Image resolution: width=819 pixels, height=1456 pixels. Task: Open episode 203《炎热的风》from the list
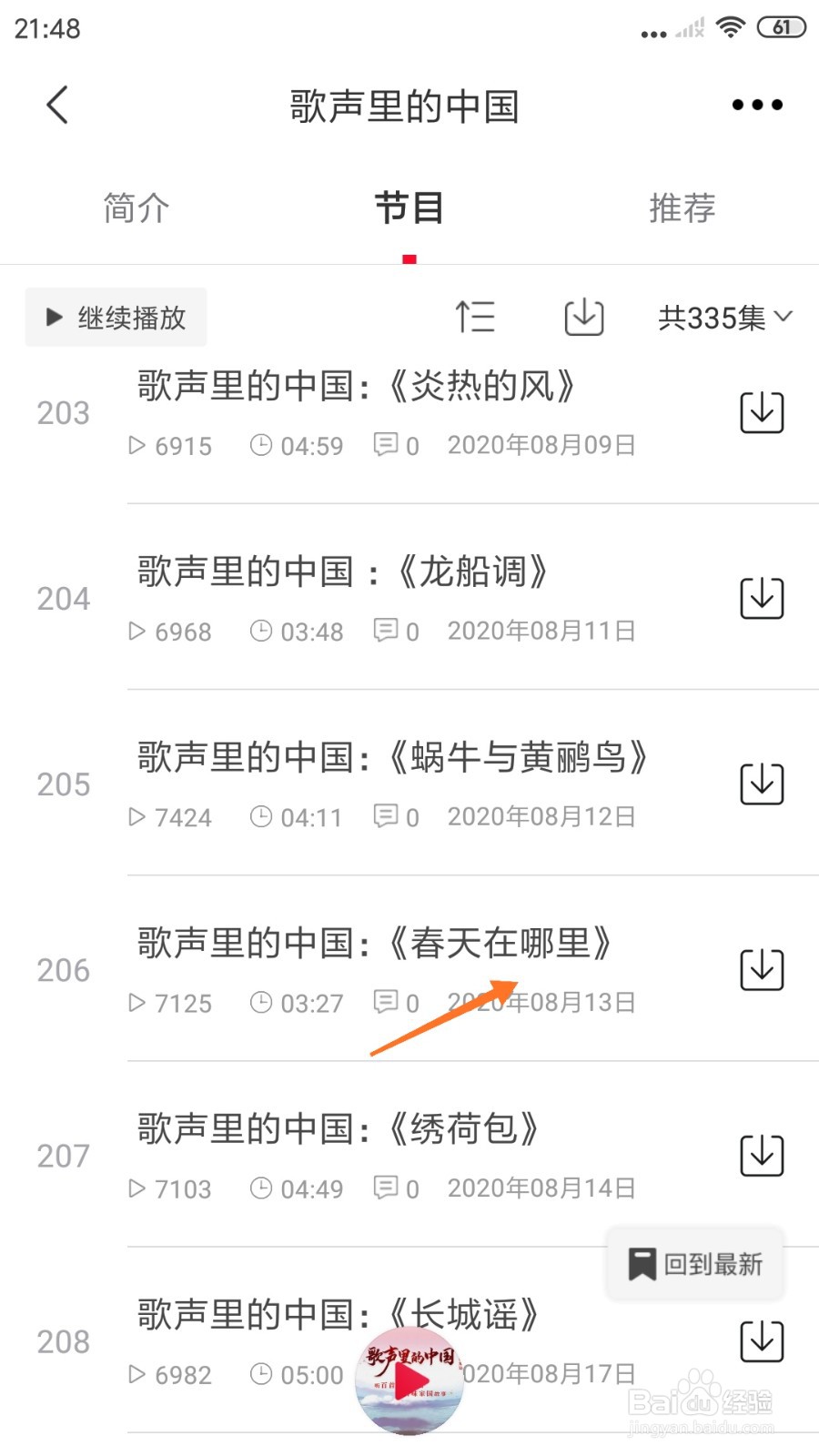tap(355, 386)
